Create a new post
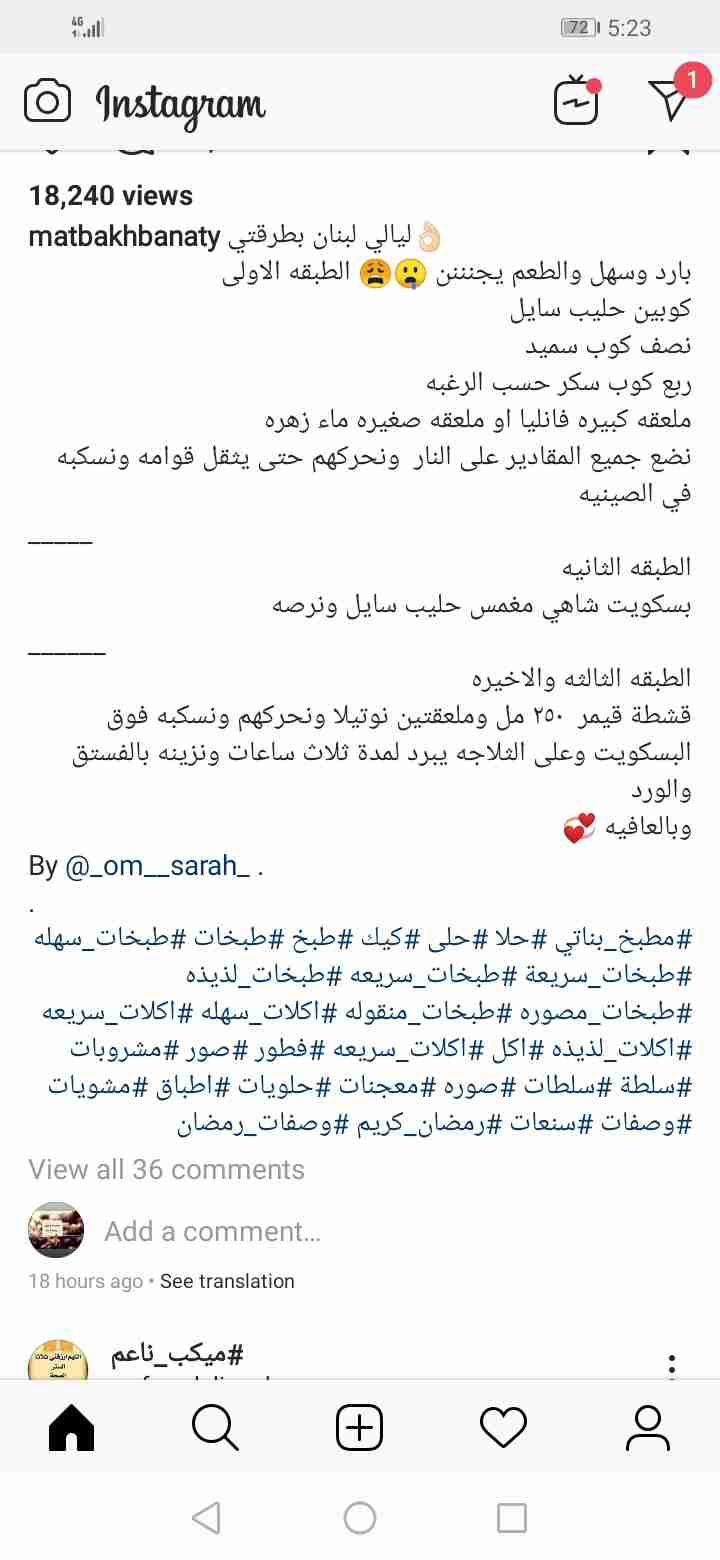720x1560 pixels. click(x=360, y=1428)
